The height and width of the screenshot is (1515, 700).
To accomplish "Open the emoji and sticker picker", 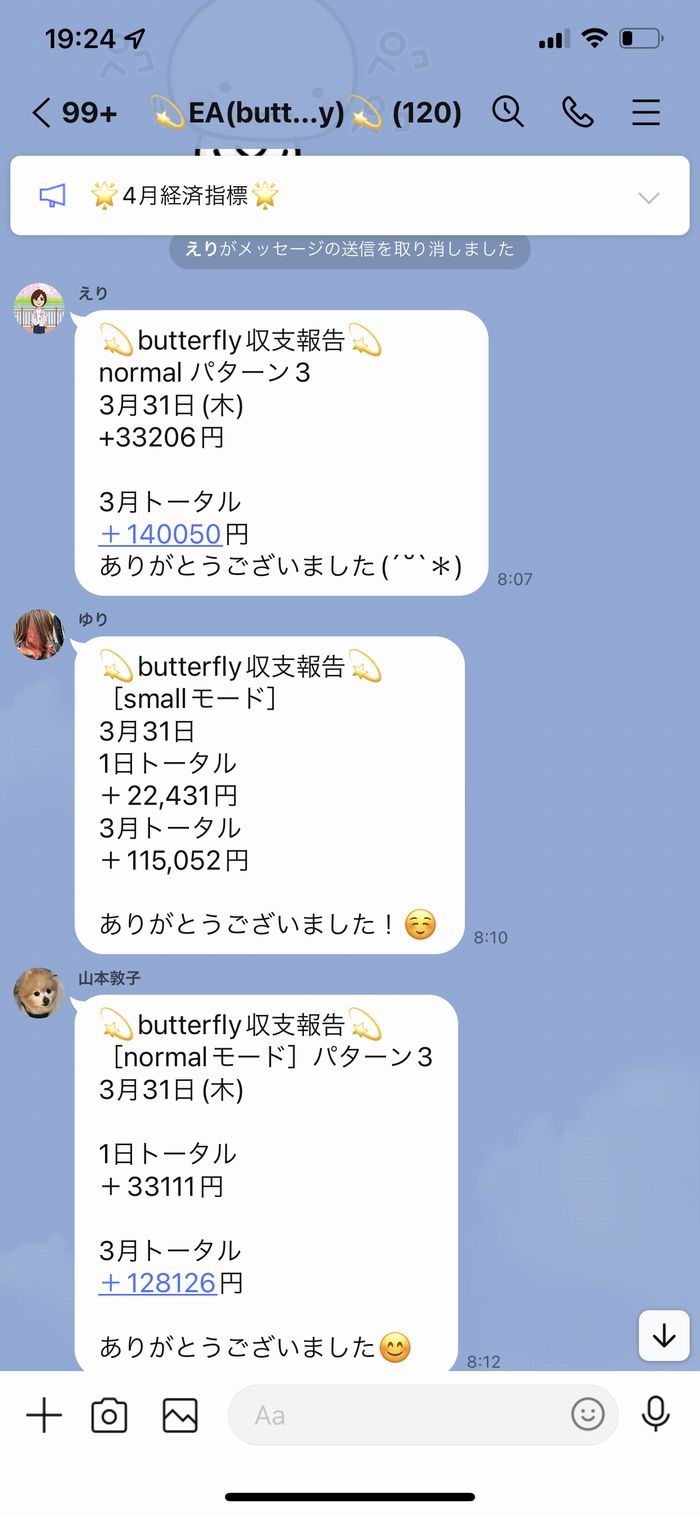I will click(588, 1414).
